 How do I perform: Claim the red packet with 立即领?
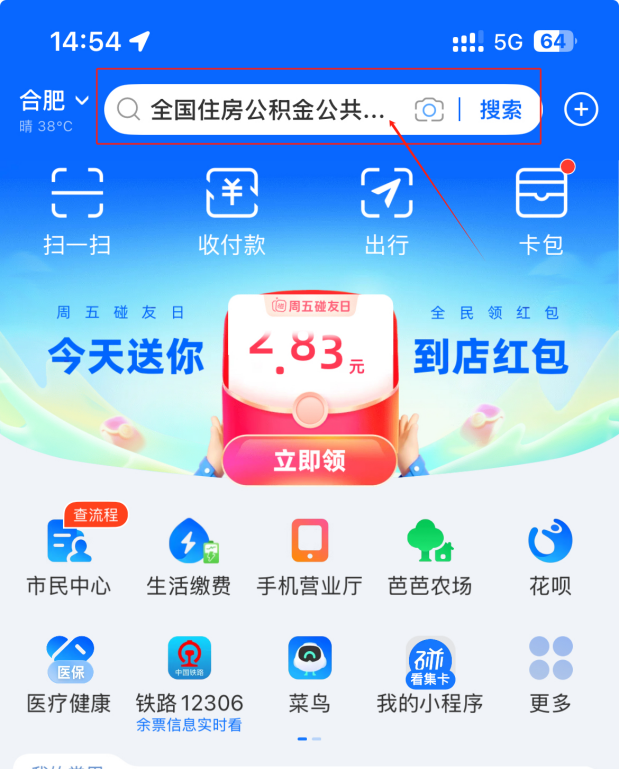(309, 460)
